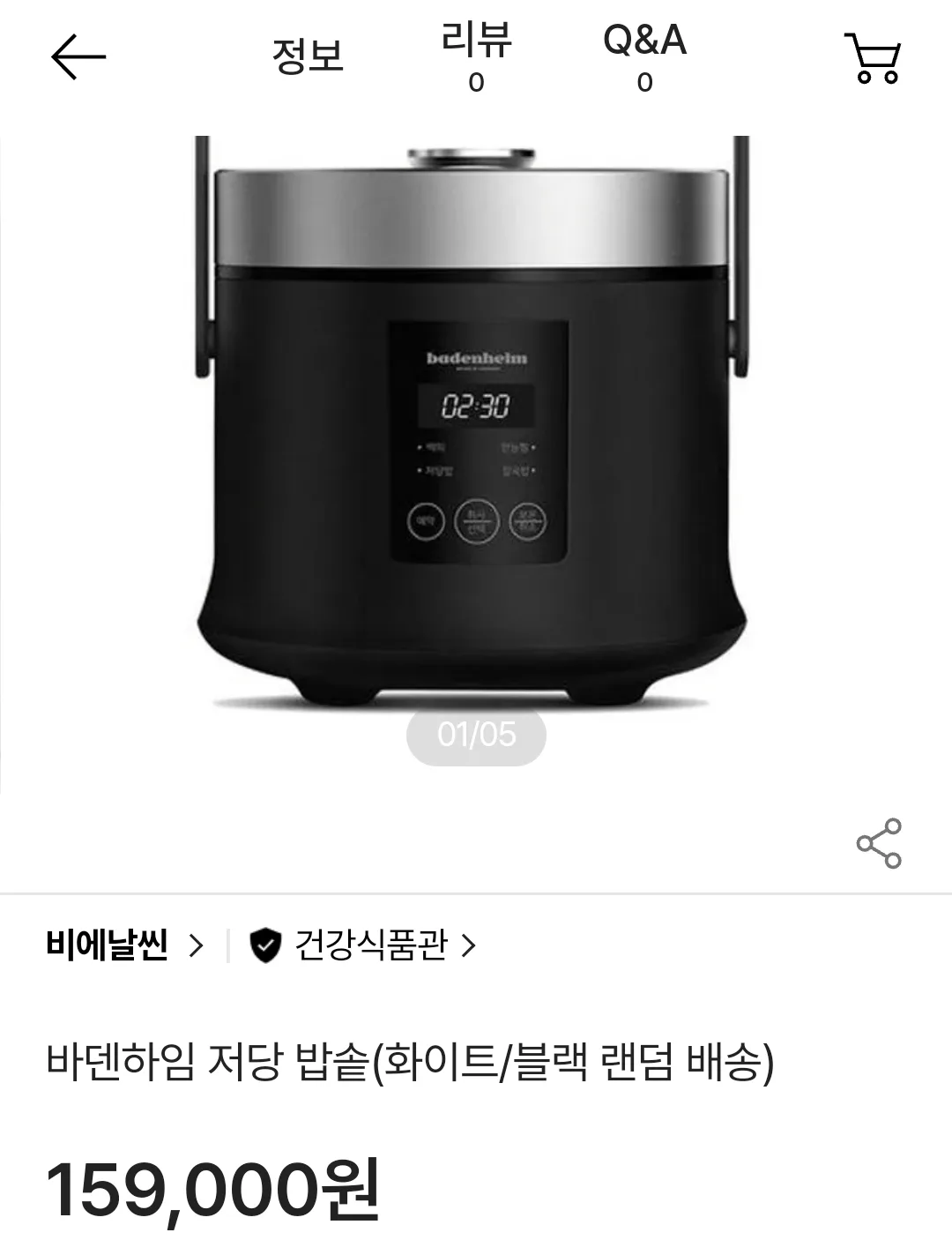952x1240 pixels.
Task: Switch to the 정보 tab
Action: click(x=307, y=56)
